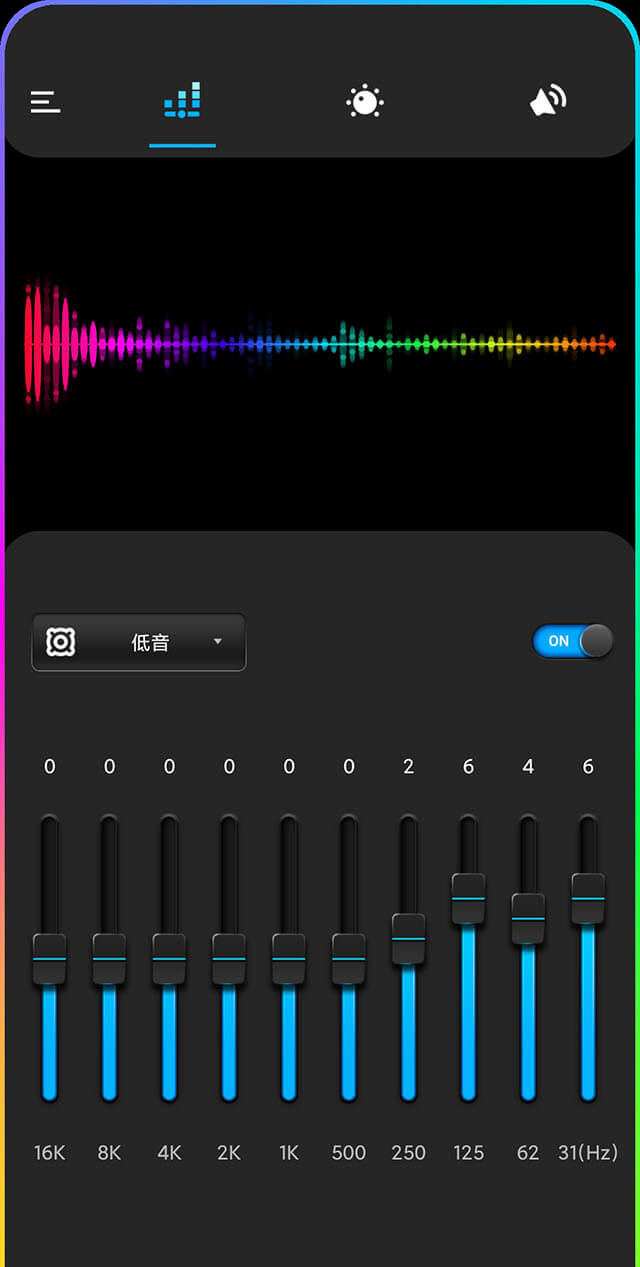The height and width of the screenshot is (1267, 640).
Task: Switch to the knob effects tab
Action: pyautogui.click(x=365, y=101)
